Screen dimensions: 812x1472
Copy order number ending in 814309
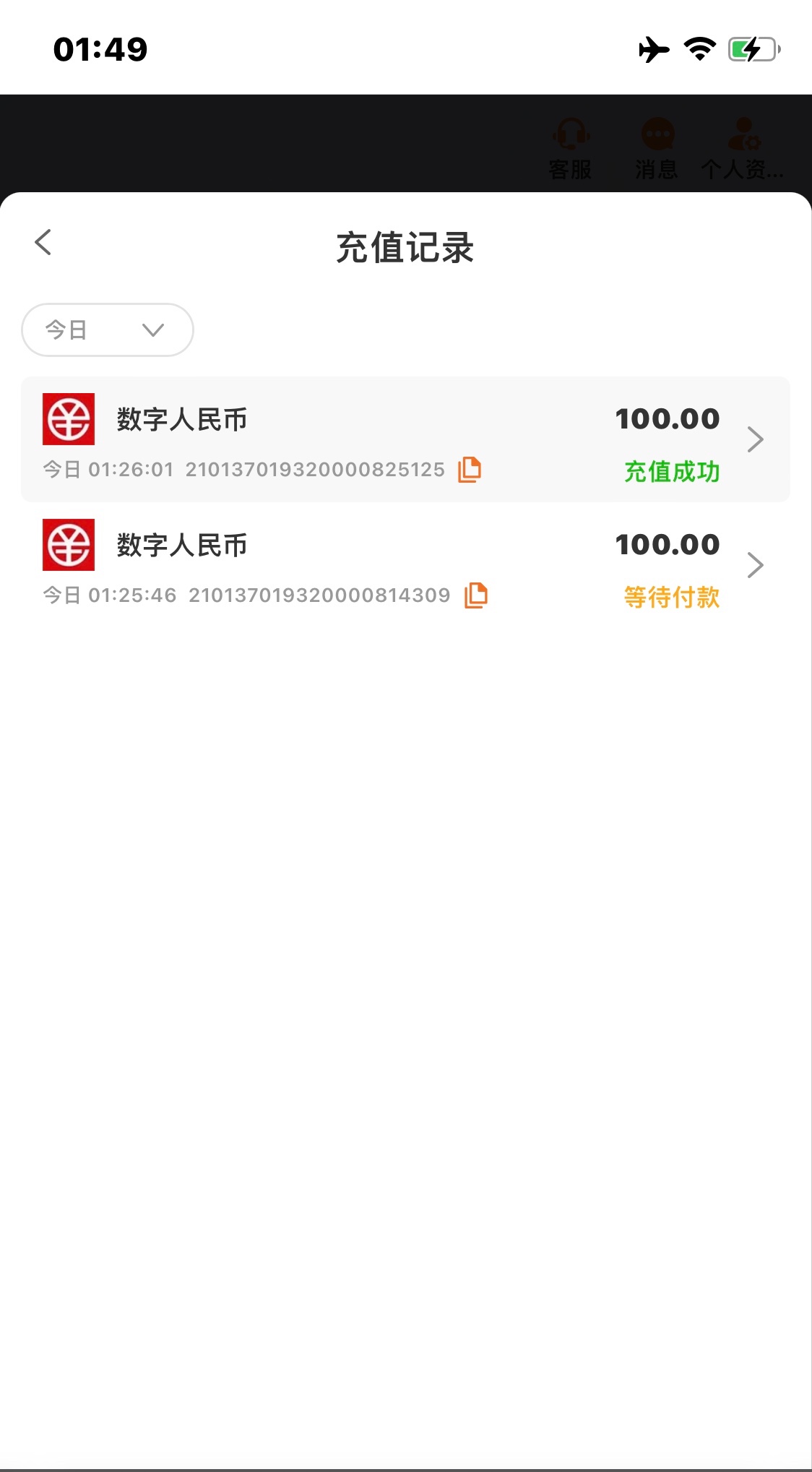point(475,595)
